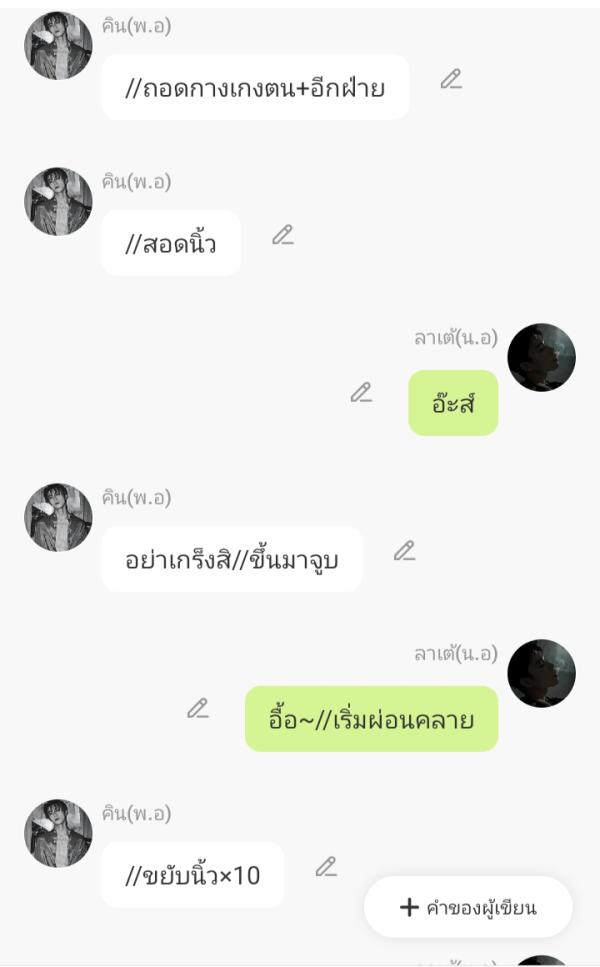Add an author's note with คำของผู้เขียน

click(468, 907)
